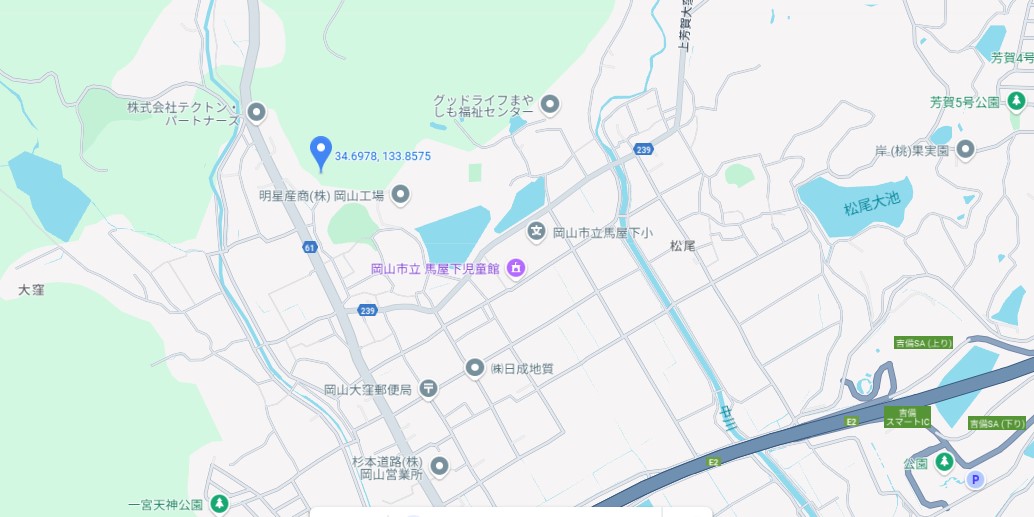
Task: Open the 岡山大窪郵便局 post office marker
Action: click(x=428, y=388)
